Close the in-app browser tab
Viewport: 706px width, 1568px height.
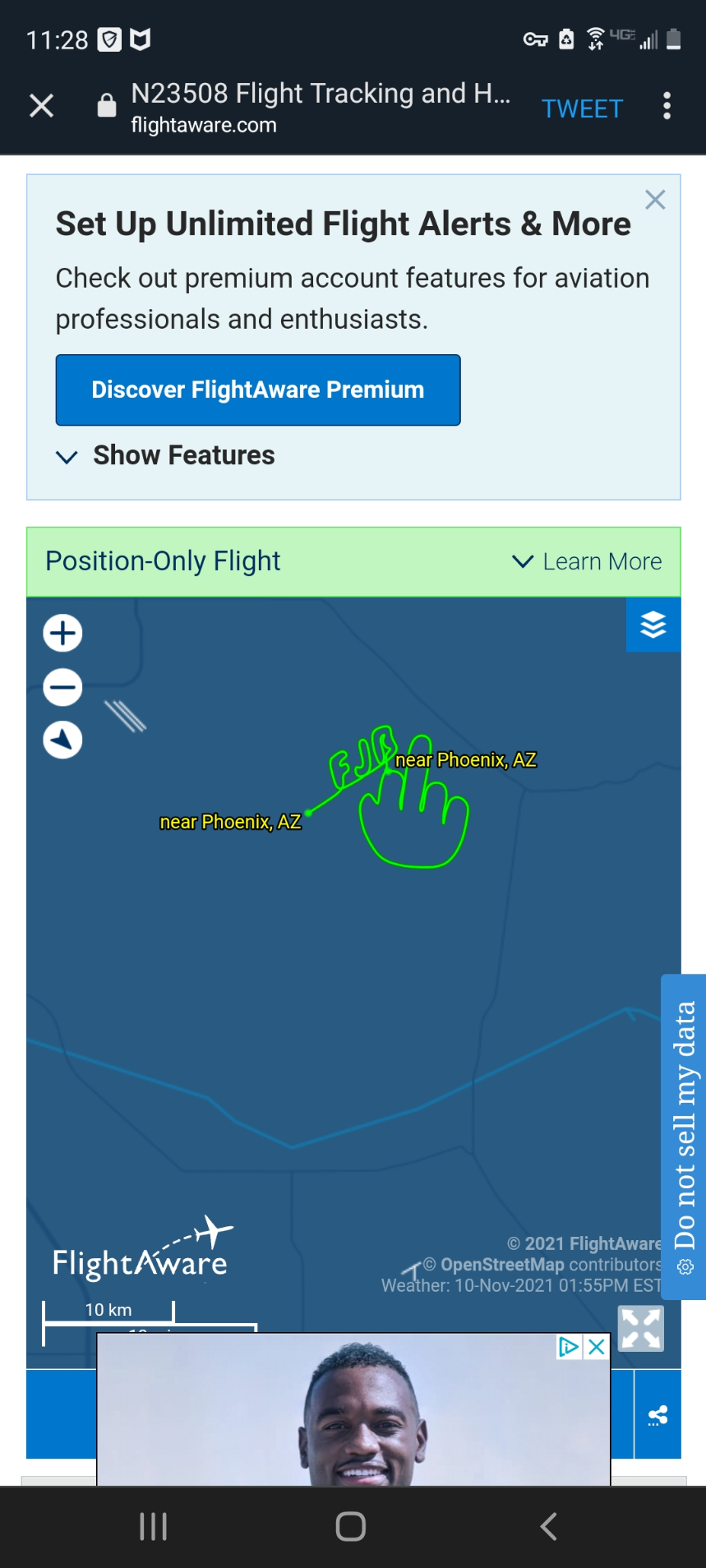pyautogui.click(x=41, y=106)
